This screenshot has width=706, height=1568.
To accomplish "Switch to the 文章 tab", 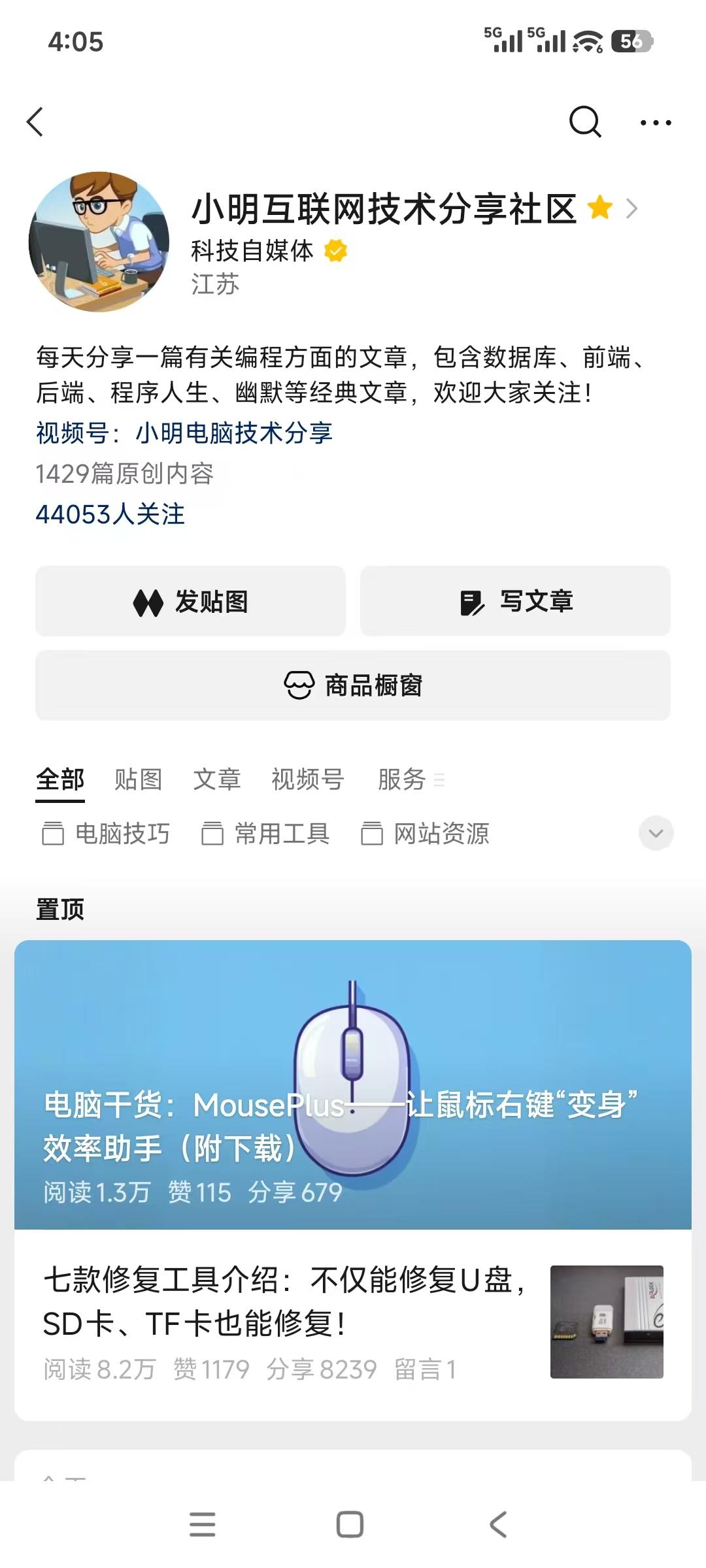I will click(x=216, y=779).
